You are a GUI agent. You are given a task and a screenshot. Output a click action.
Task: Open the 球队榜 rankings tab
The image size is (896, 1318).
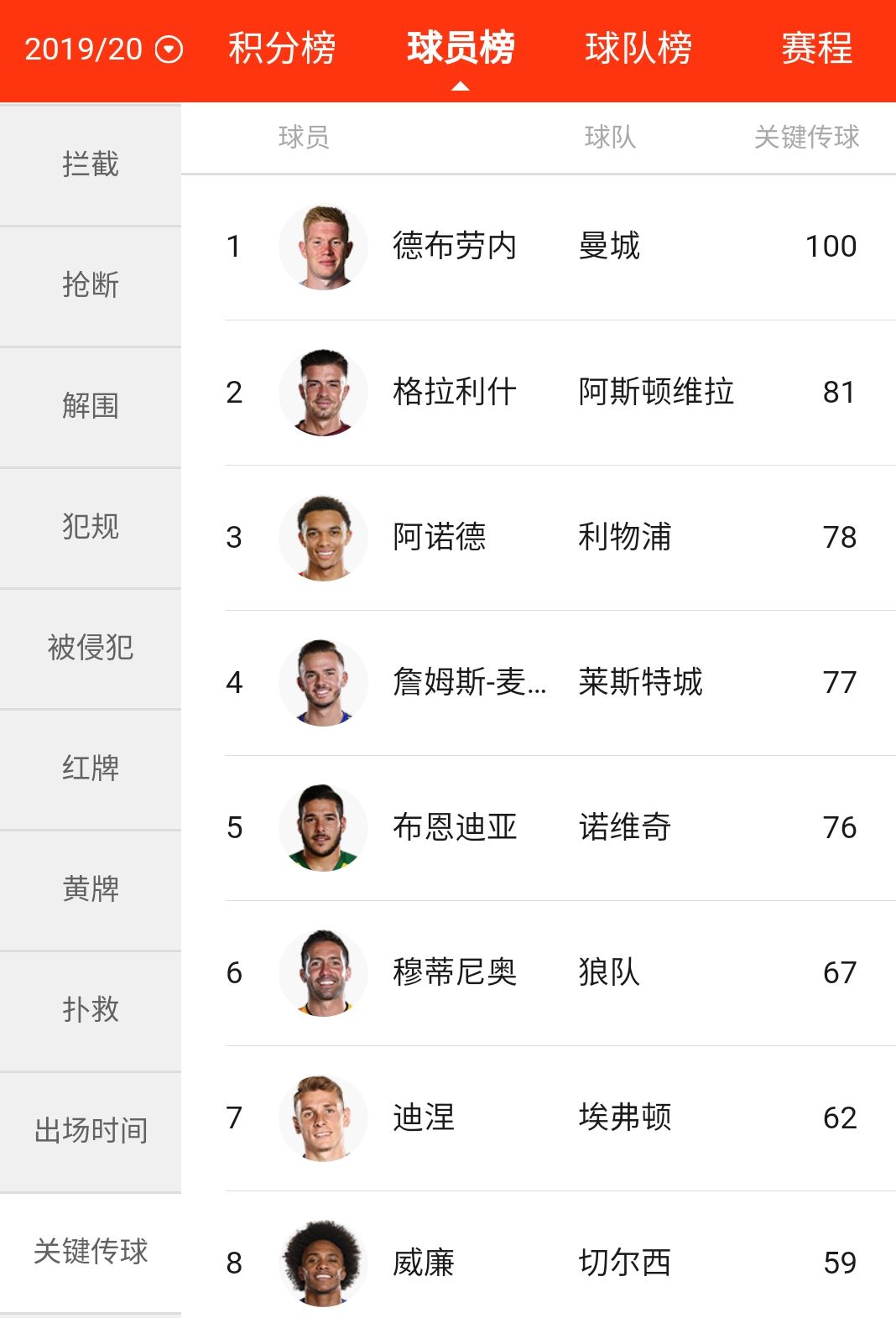(x=638, y=49)
